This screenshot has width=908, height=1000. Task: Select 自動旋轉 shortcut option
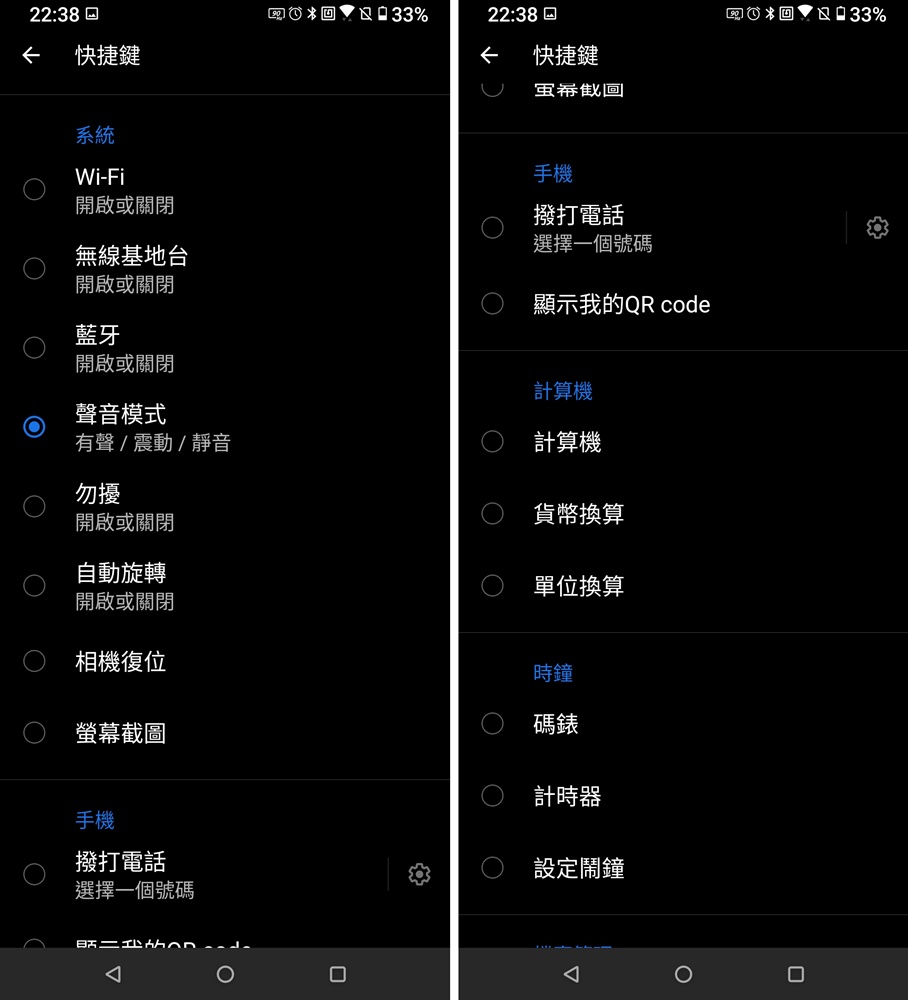pyautogui.click(x=34, y=585)
